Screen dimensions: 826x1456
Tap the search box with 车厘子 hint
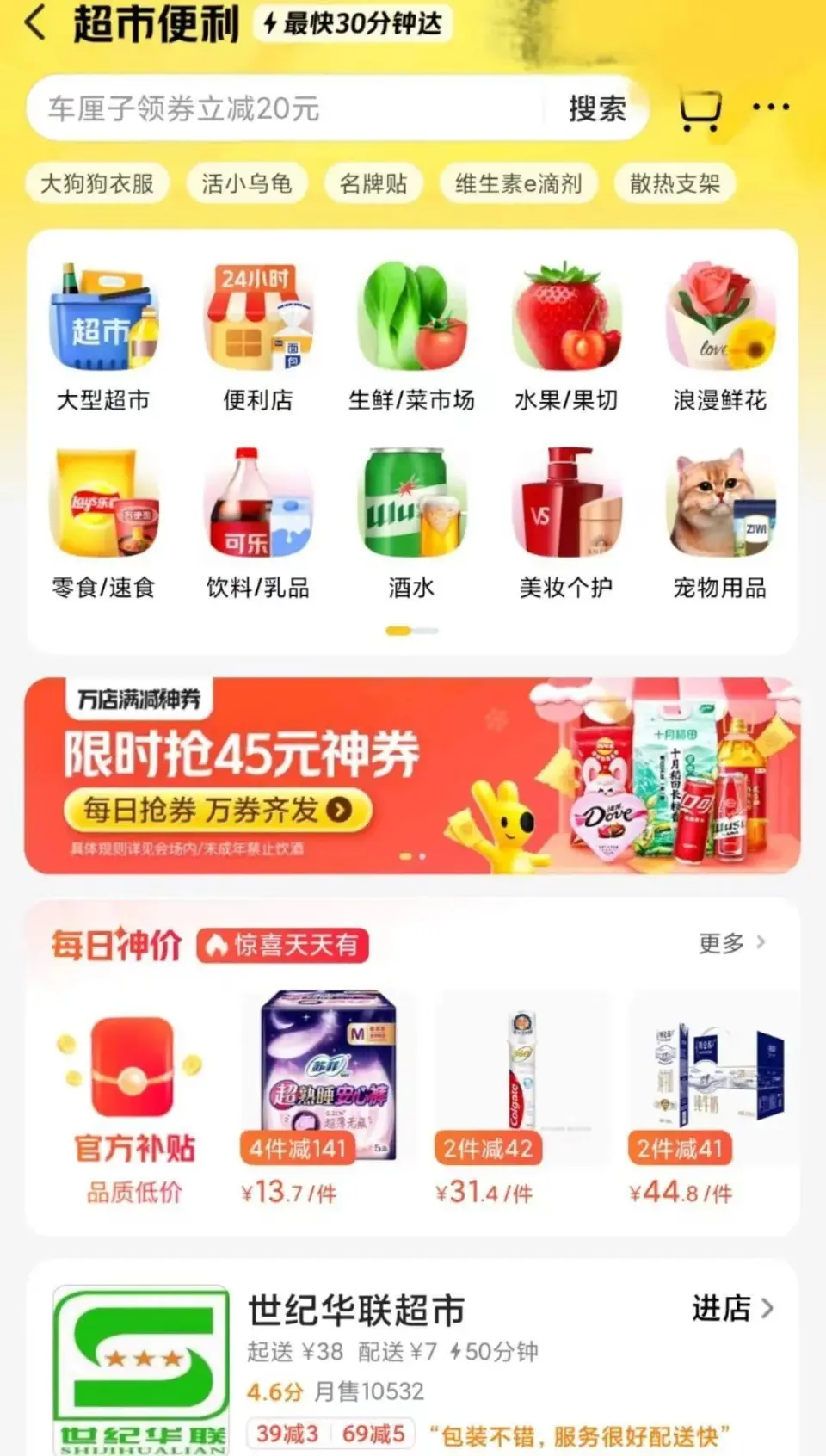click(284, 108)
